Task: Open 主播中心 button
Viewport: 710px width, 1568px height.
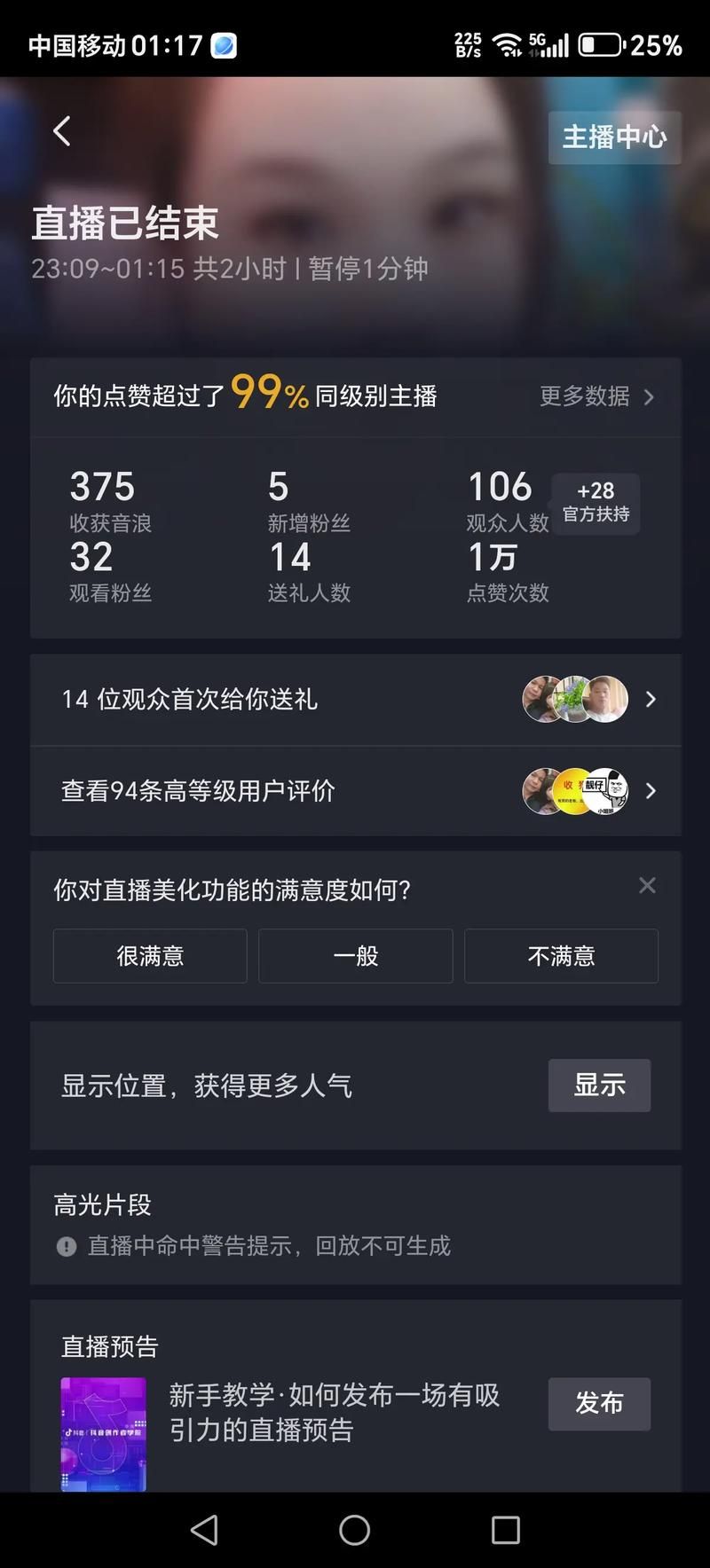Action: point(614,137)
